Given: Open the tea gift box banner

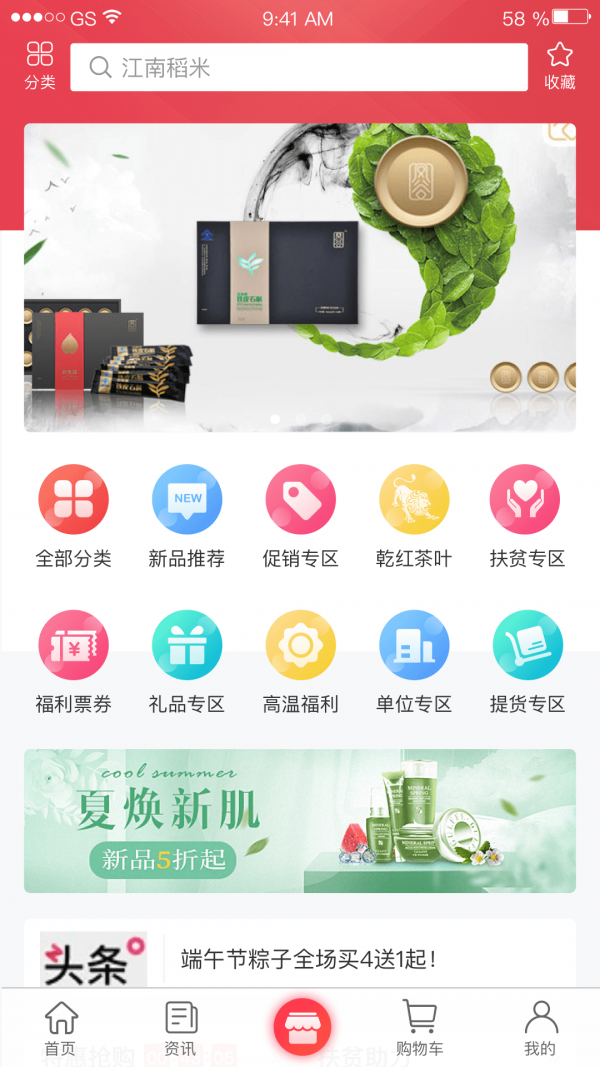Looking at the screenshot, I should [x=300, y=277].
